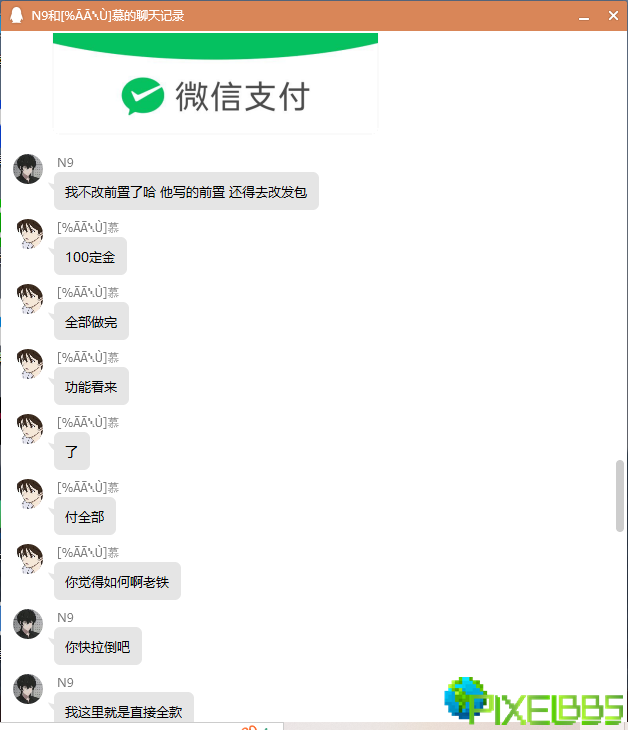Open sender's avatar beside 100定金 message
The height and width of the screenshot is (730, 628).
29,234
